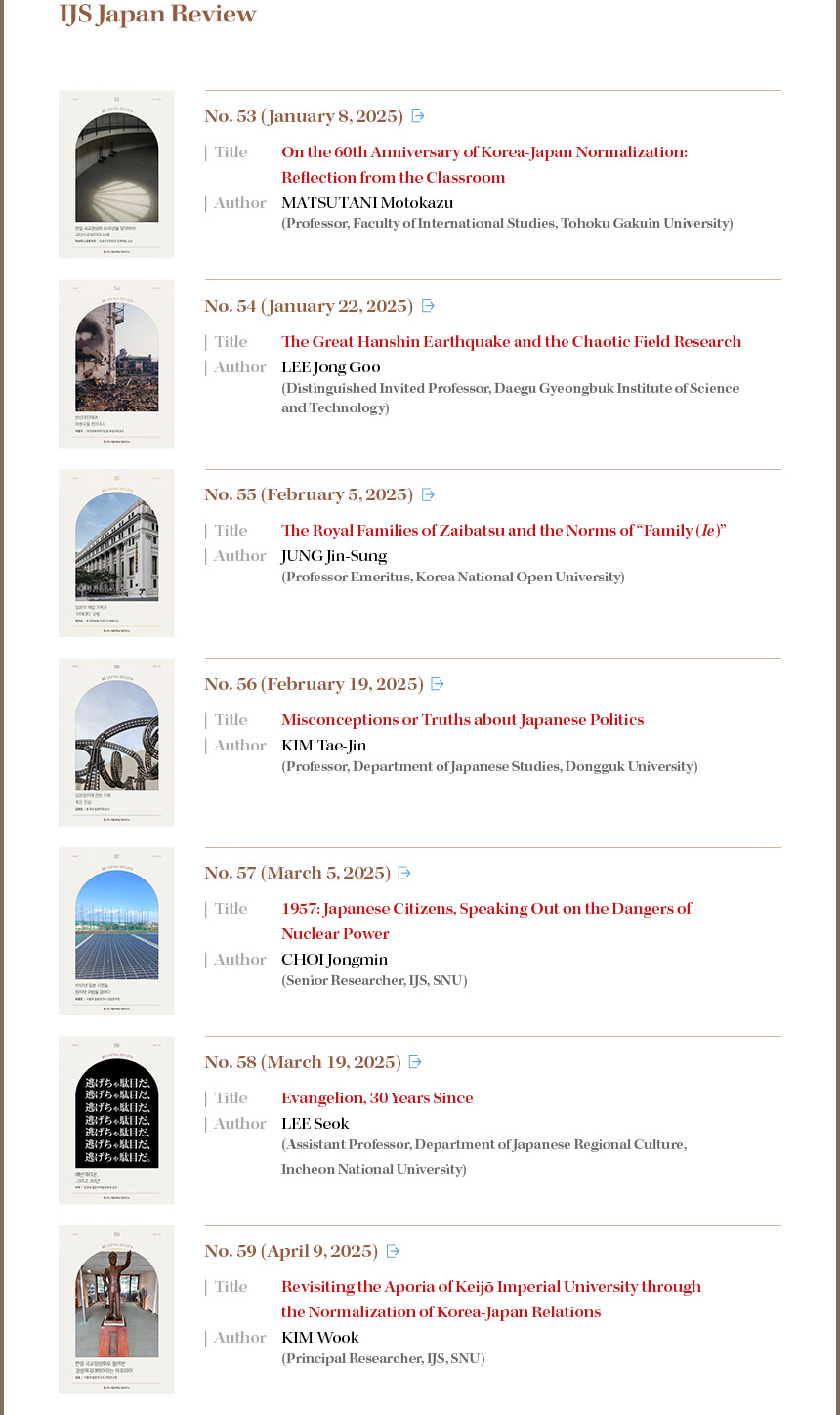
Task: Read 'The Royal Families of Zaibatsu' article
Action: 503,531
